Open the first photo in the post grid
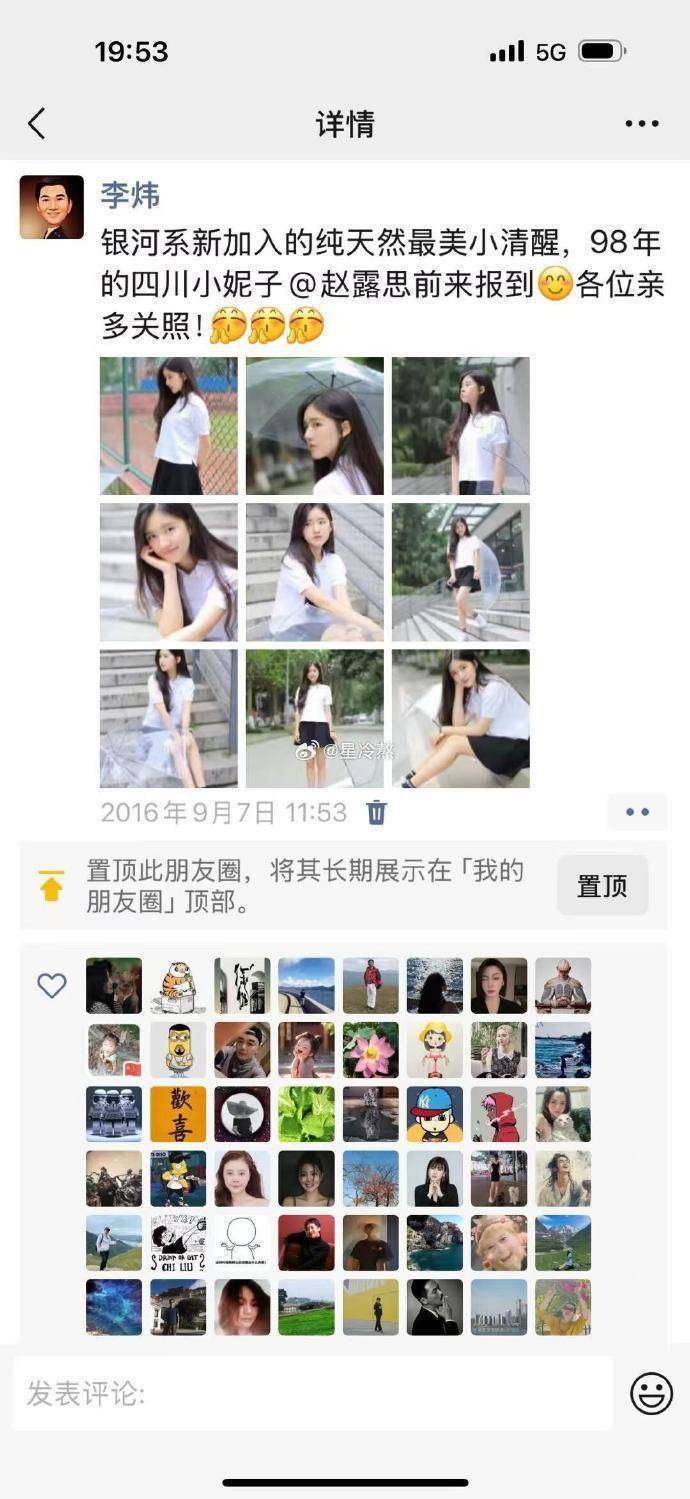The image size is (690, 1499). point(169,426)
